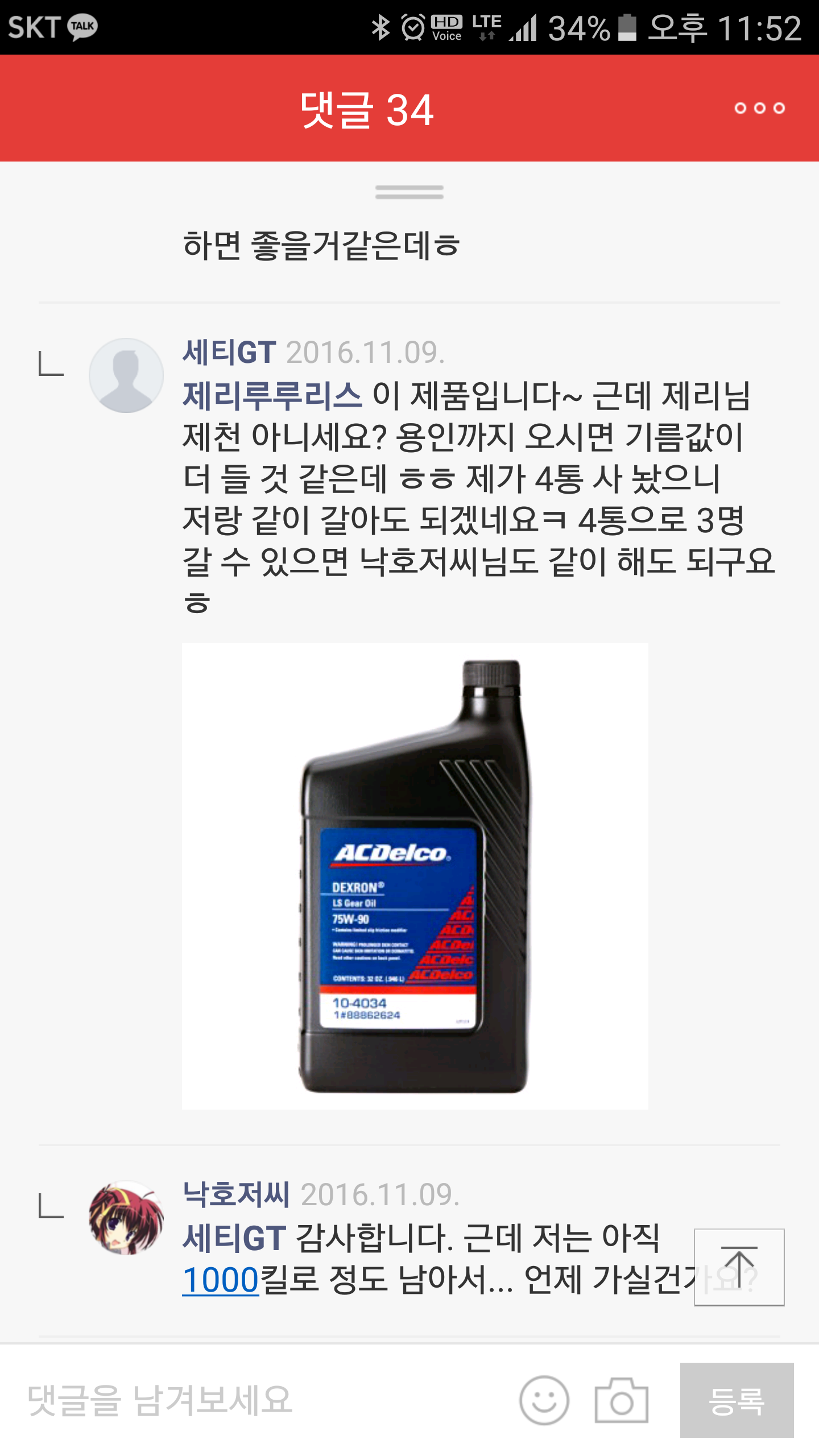Attach a photo with the camera icon
Screen dimensions: 819x1456
[x=621, y=1400]
